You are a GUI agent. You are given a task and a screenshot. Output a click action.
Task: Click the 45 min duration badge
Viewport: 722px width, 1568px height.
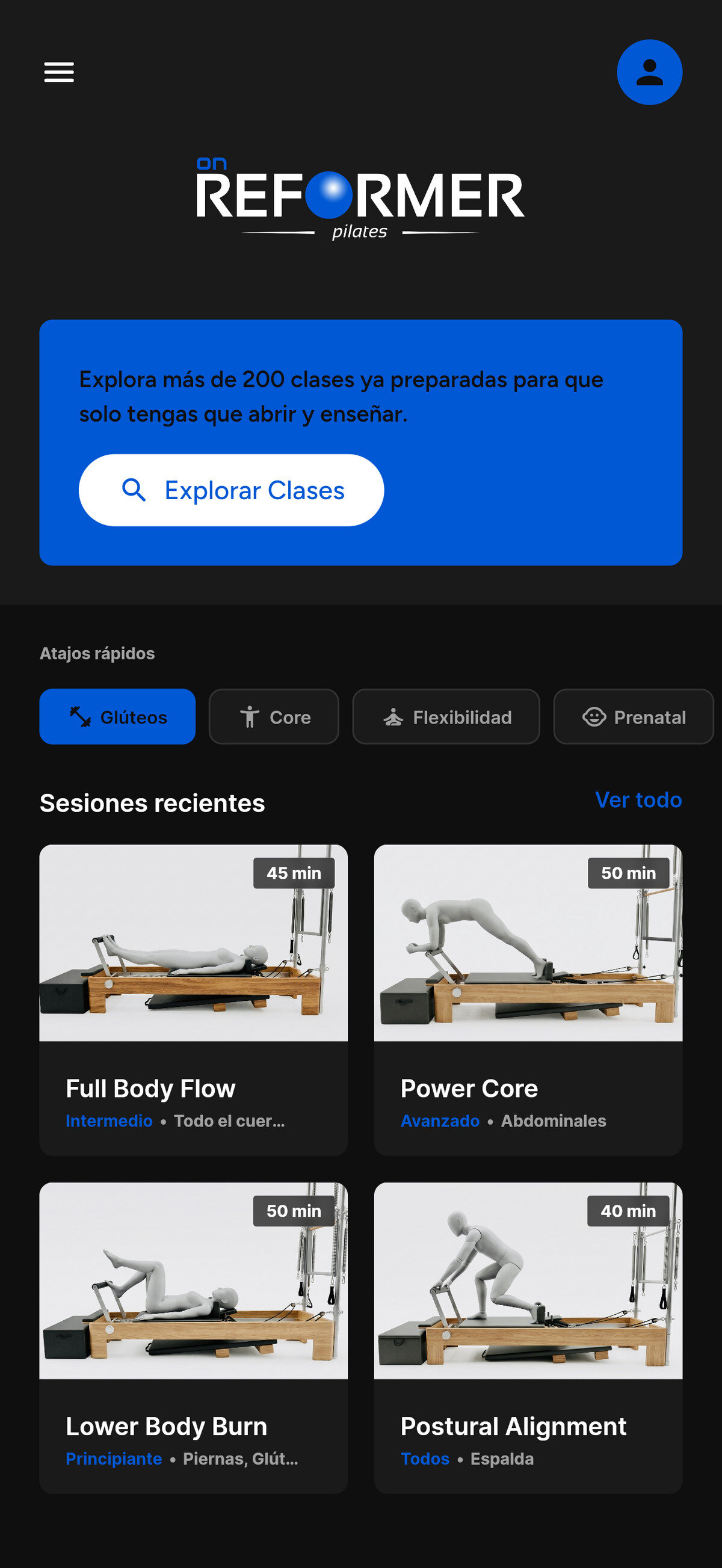click(295, 873)
